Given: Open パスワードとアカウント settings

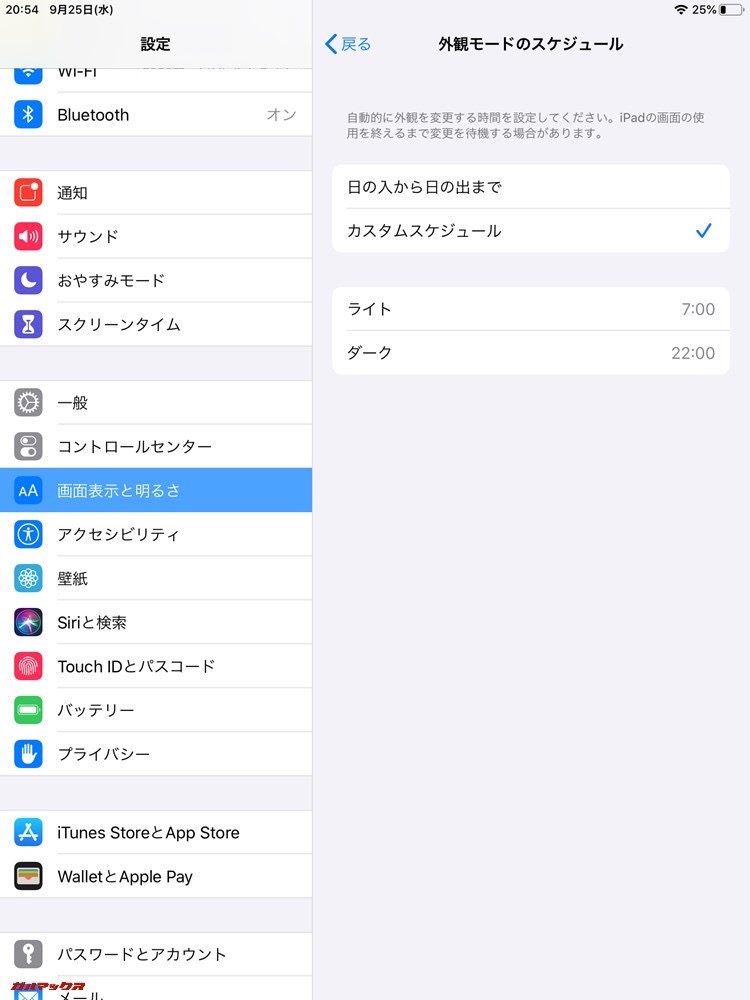Looking at the screenshot, I should [155, 955].
